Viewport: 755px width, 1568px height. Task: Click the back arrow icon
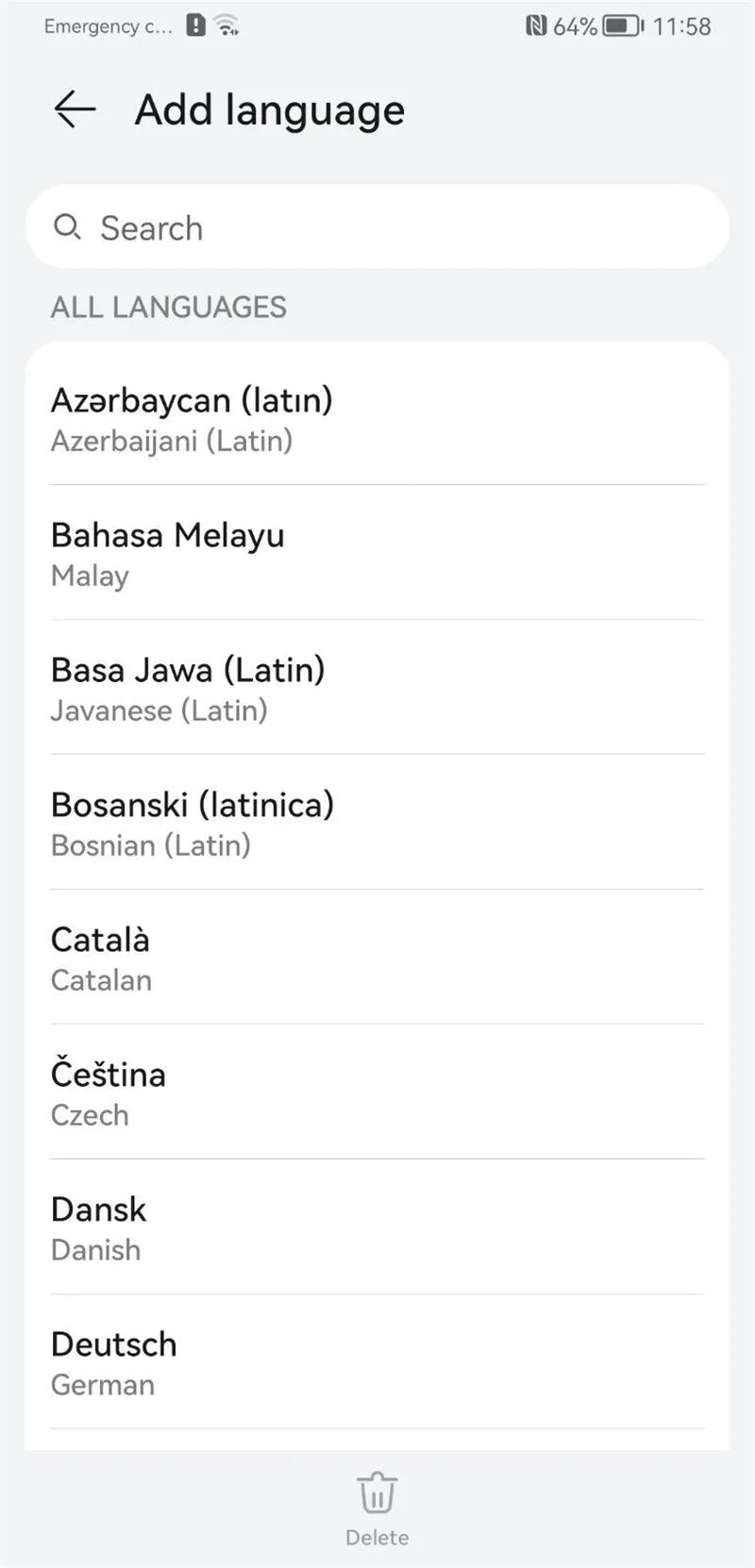74,110
